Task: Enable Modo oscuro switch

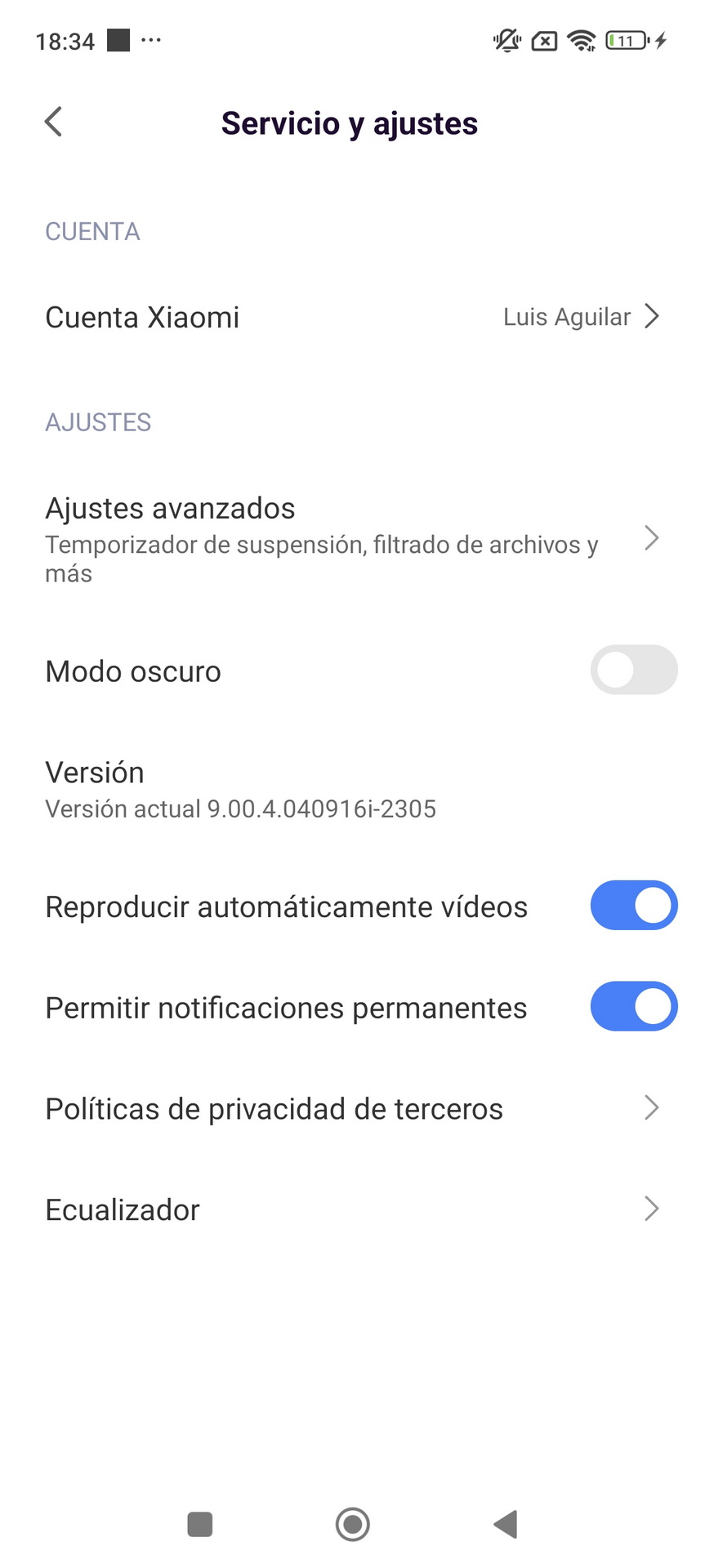Action: (x=634, y=670)
